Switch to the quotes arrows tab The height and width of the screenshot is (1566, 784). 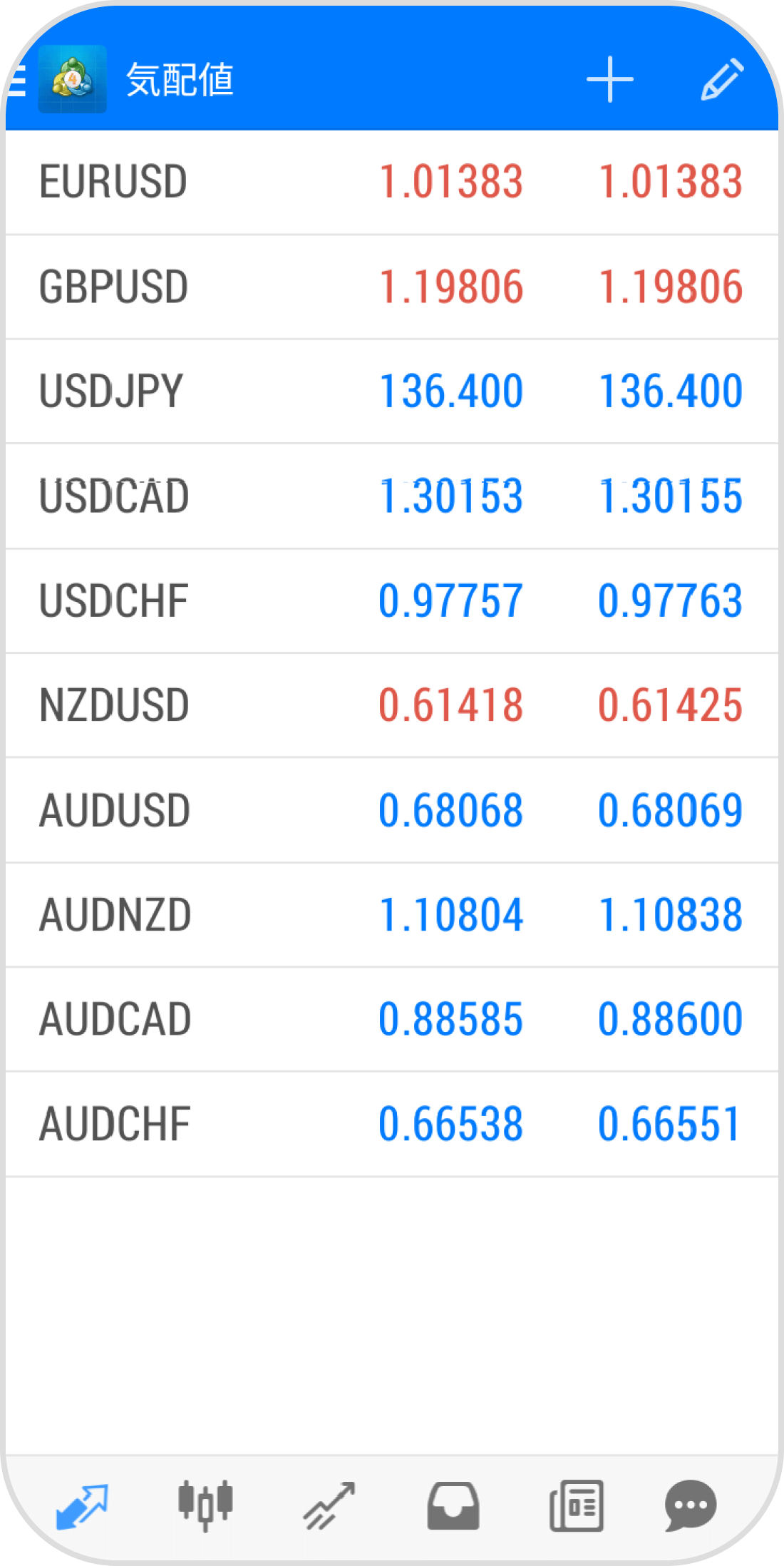(82, 1505)
